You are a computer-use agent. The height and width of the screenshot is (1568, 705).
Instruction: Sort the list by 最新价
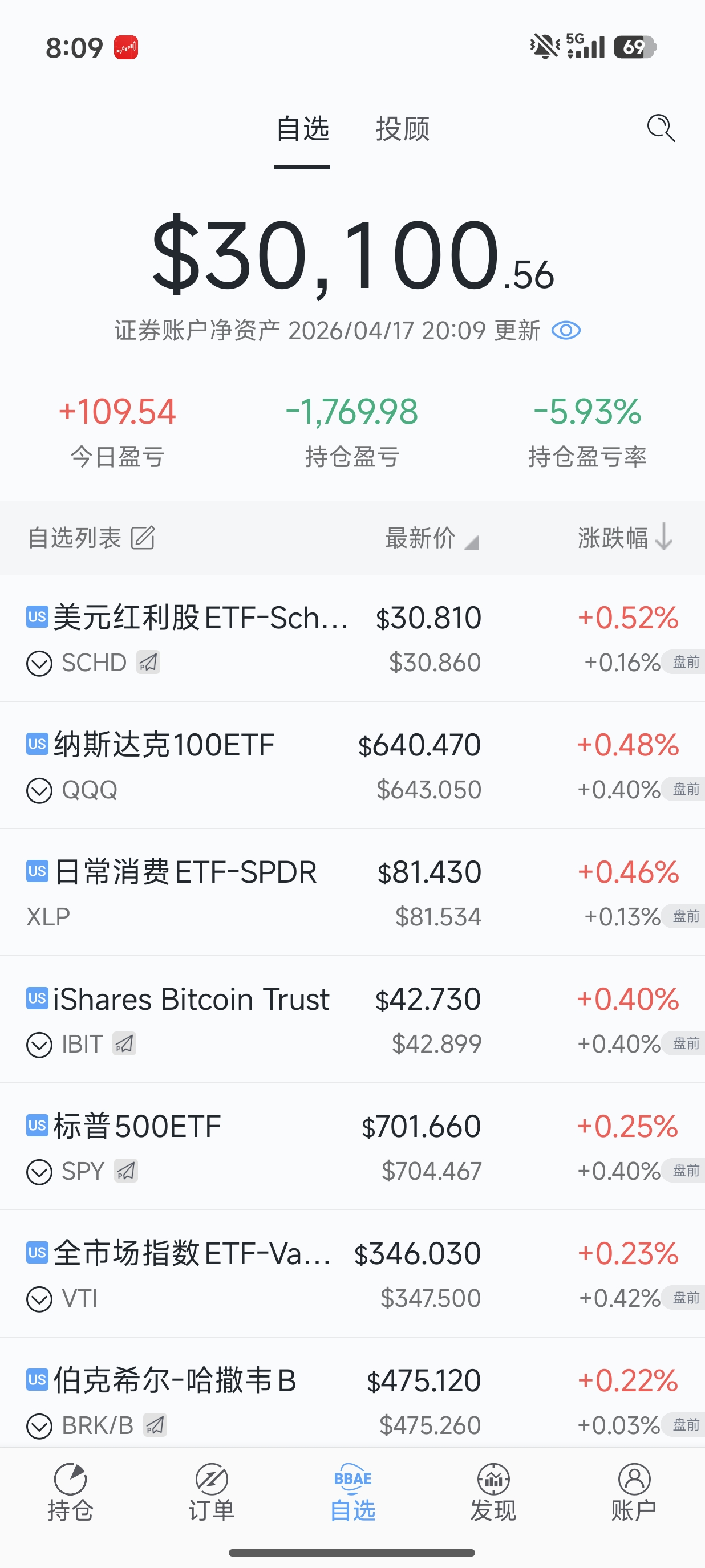(431, 538)
